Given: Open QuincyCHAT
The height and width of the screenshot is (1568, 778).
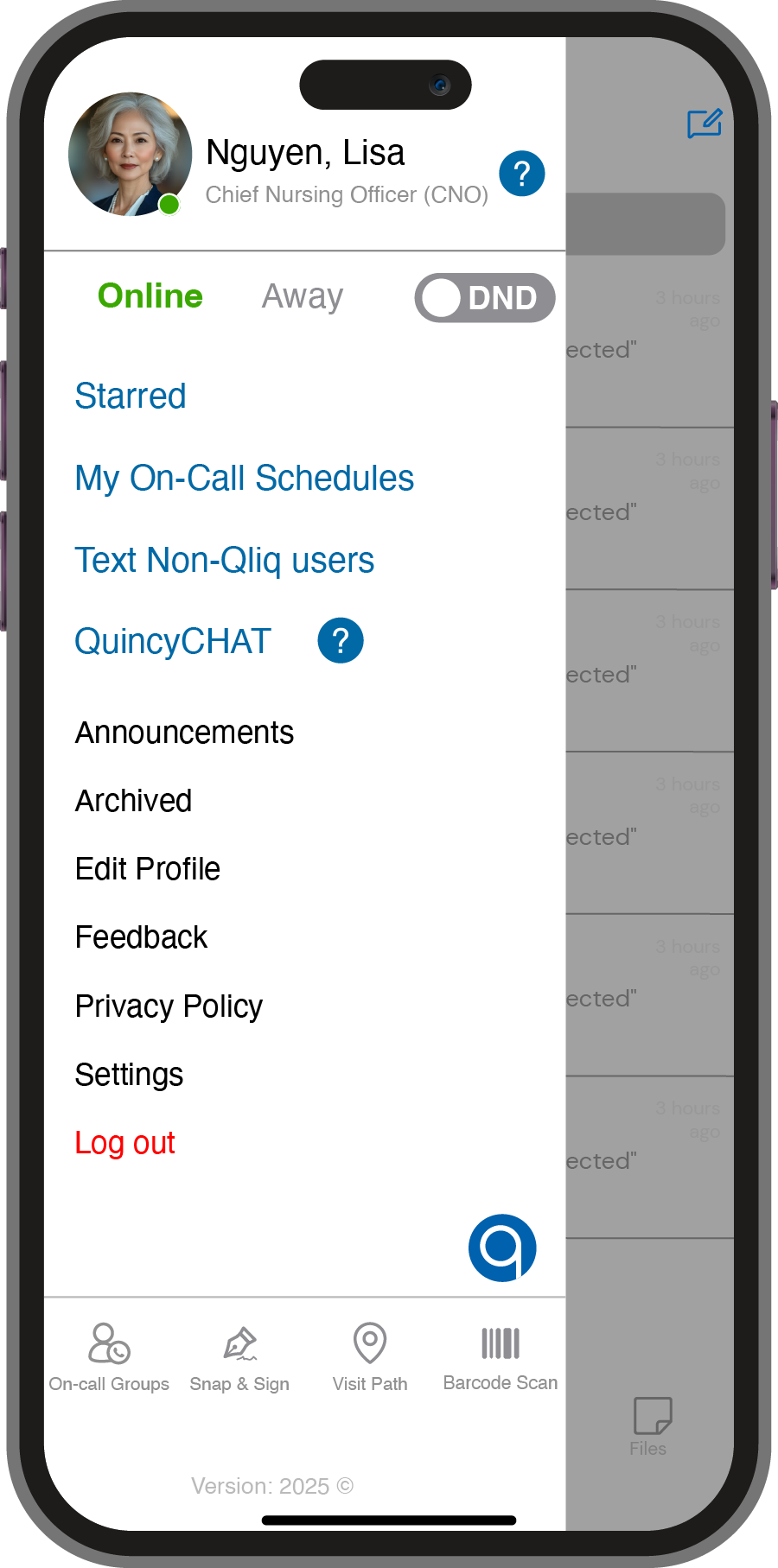Looking at the screenshot, I should click(x=173, y=642).
